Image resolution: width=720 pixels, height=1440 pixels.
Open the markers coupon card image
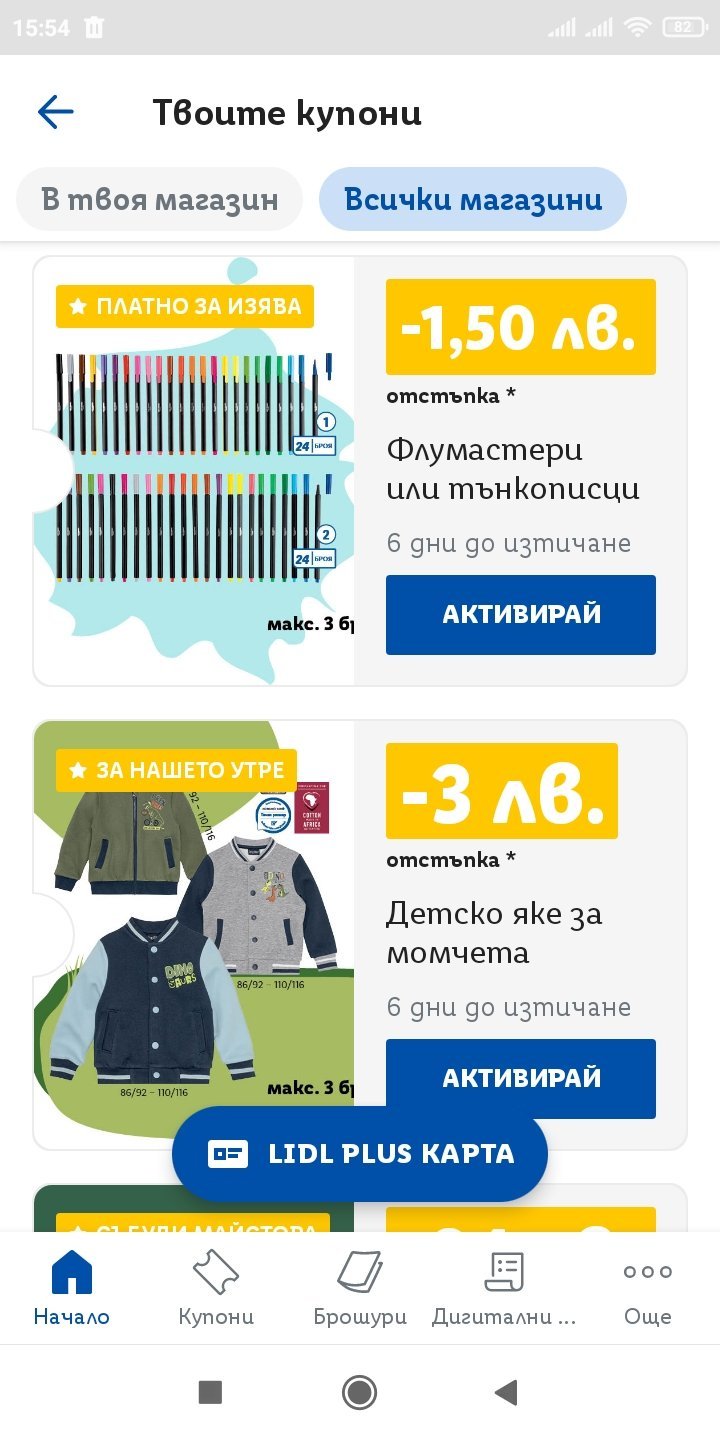194,471
